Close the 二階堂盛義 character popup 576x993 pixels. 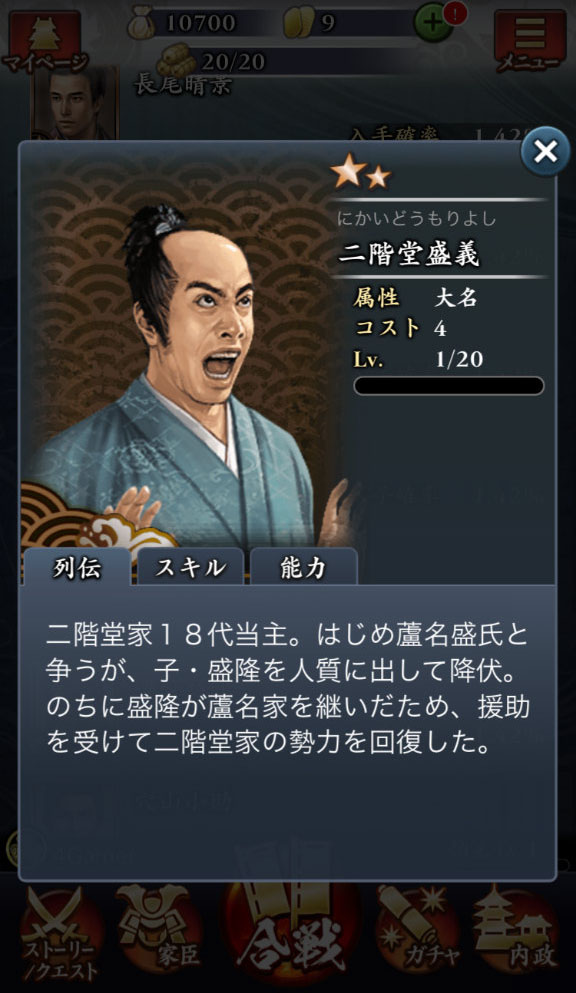pos(545,151)
